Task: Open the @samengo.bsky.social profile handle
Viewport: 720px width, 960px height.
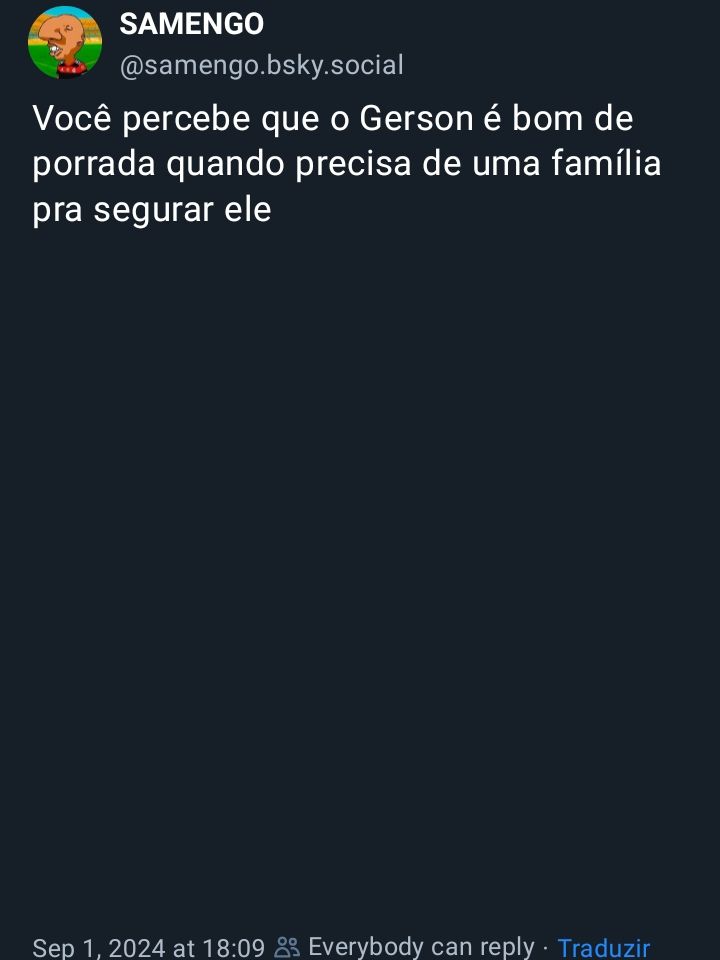Action: click(261, 66)
